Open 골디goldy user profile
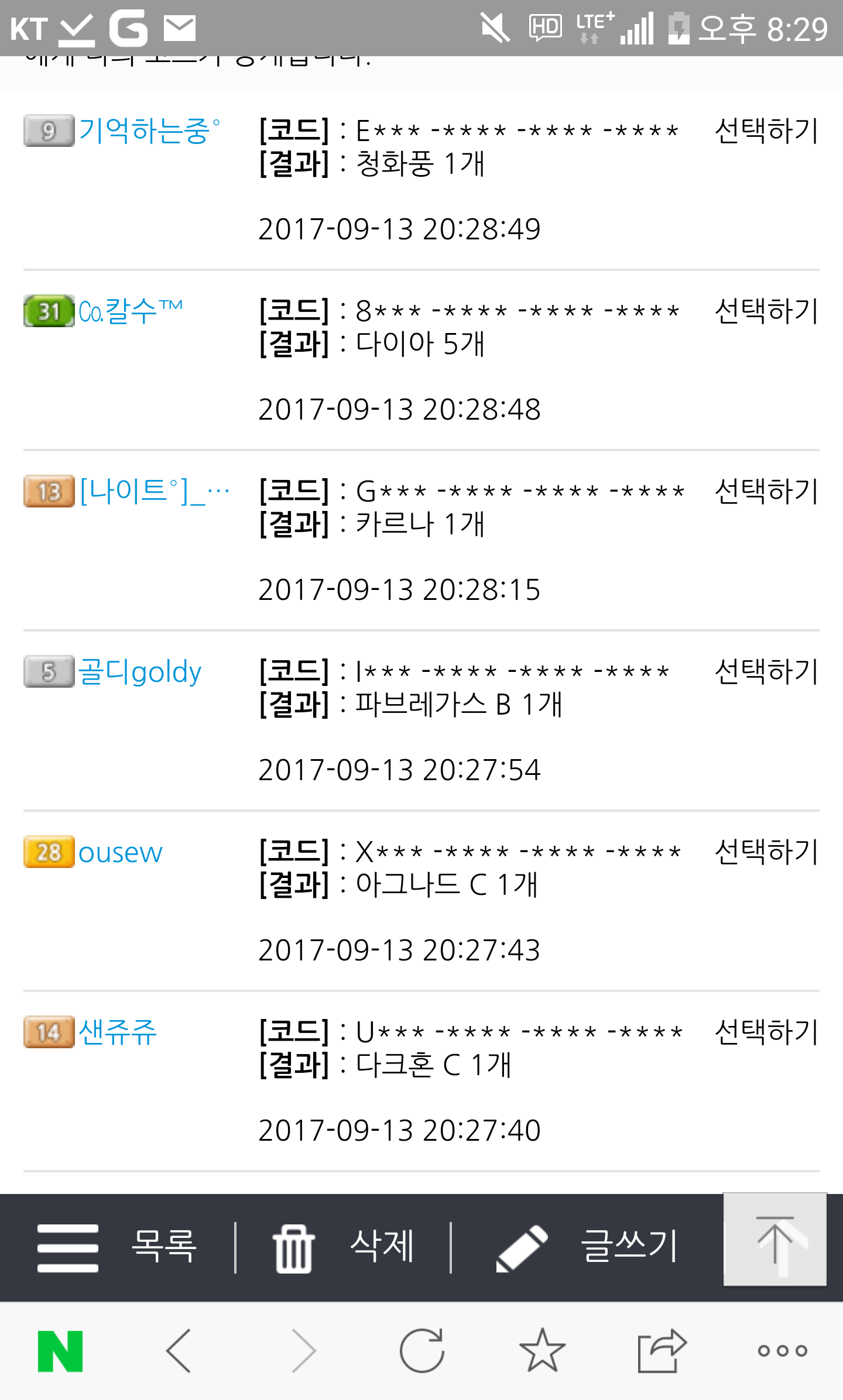The image size is (843, 1400). click(x=139, y=671)
